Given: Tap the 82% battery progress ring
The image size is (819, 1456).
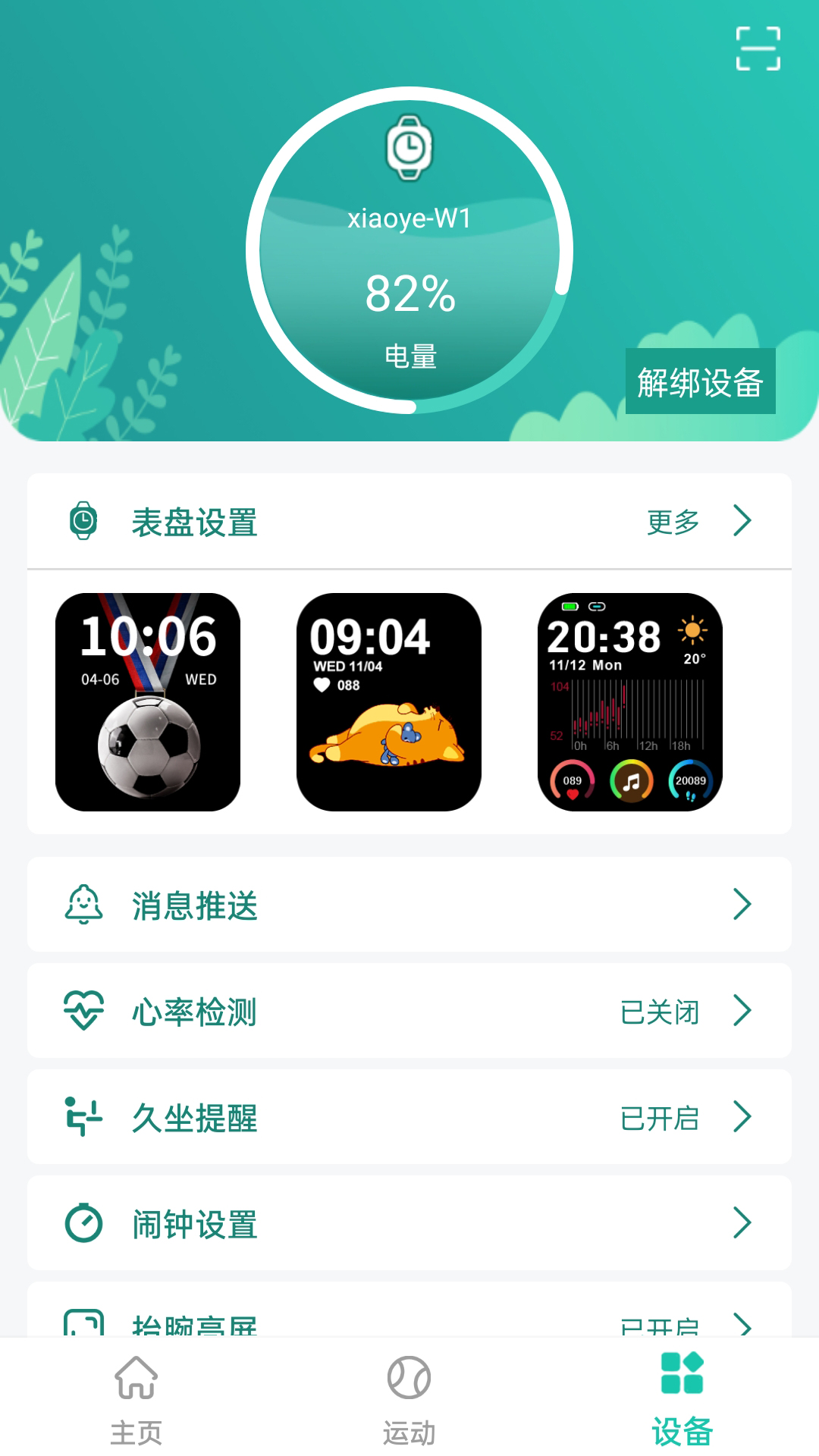Looking at the screenshot, I should point(409,292).
